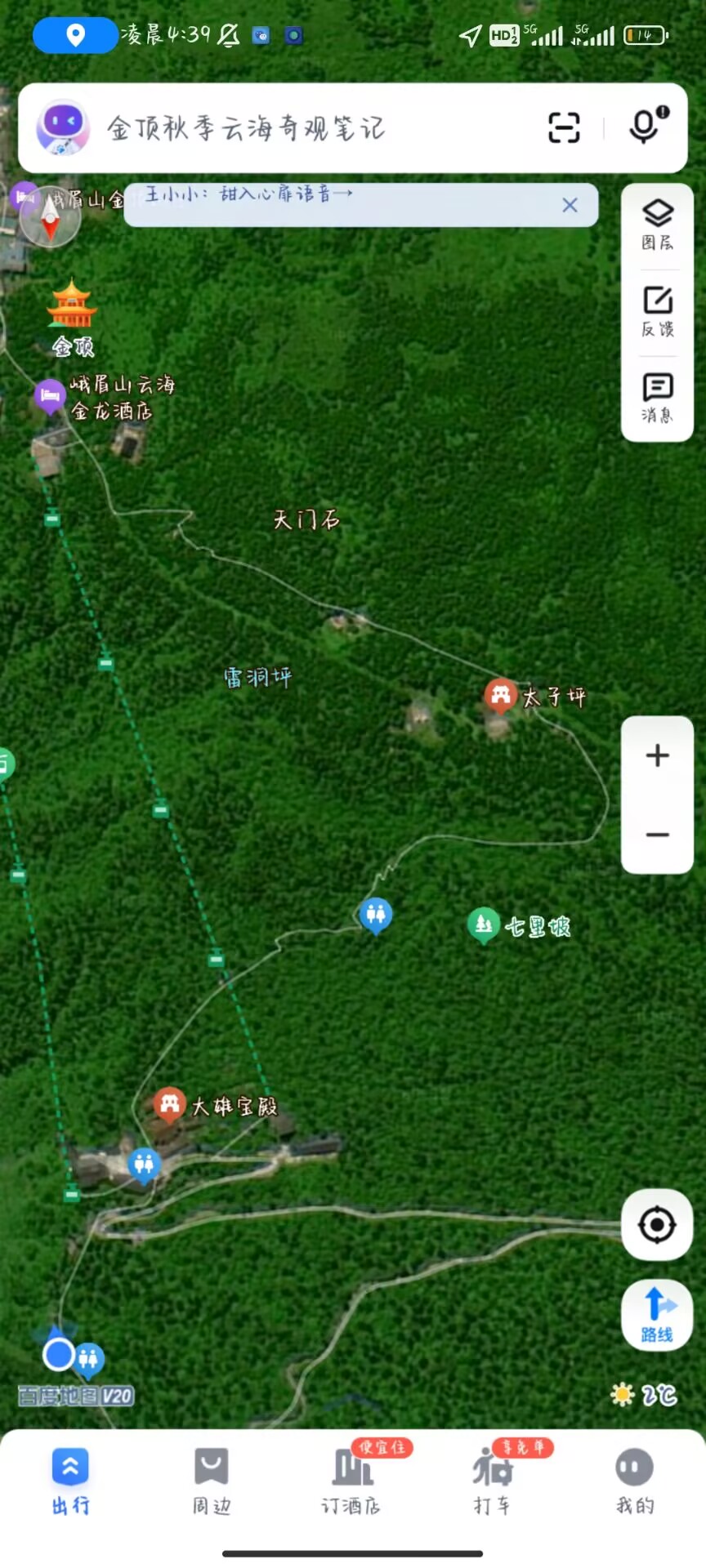Zoom in on the map
706x1568 pixels.
click(658, 755)
